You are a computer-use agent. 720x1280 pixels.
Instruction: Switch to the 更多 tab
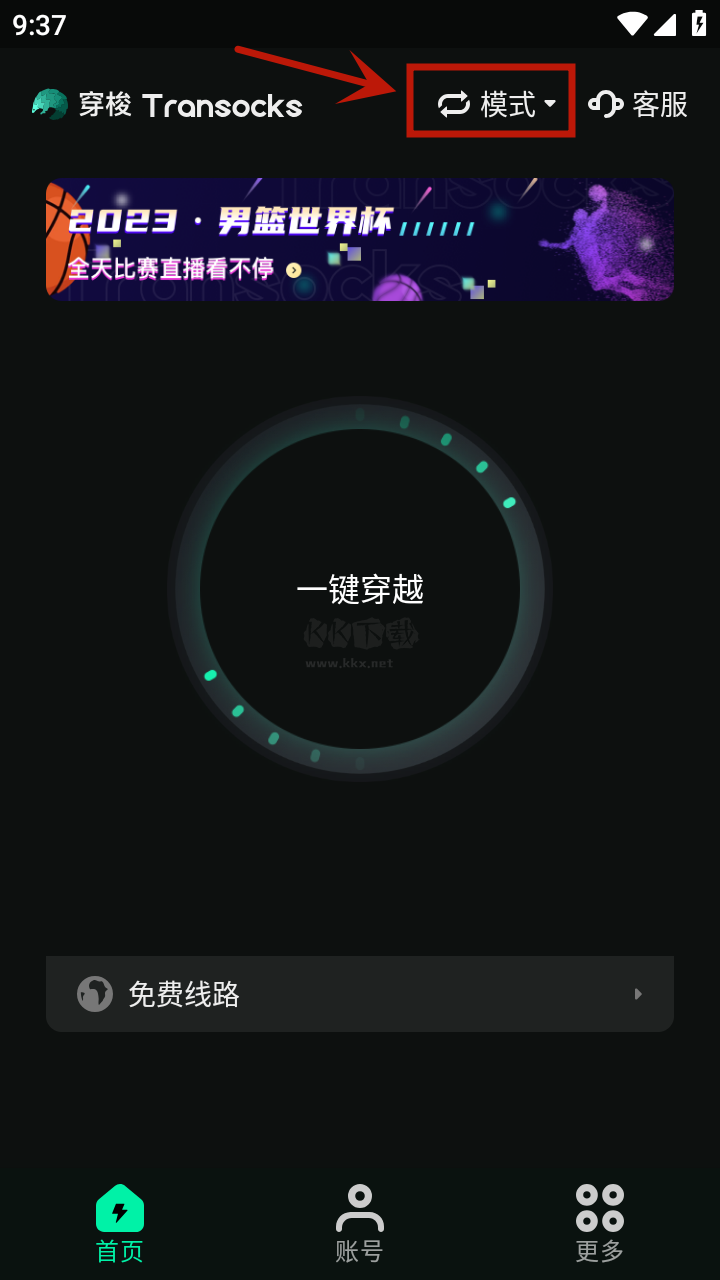tap(598, 1222)
